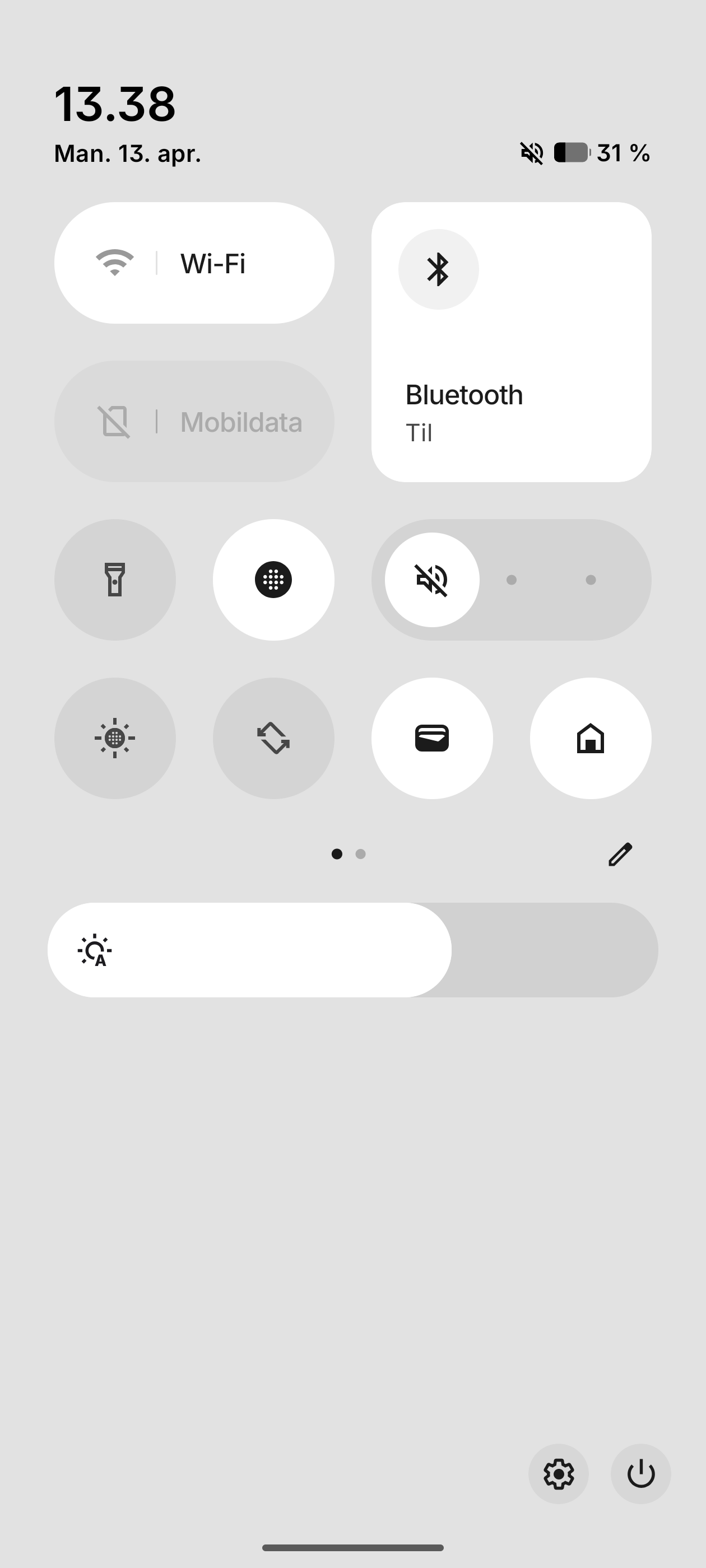Viewport: 706px width, 1568px height.
Task: Toggle the Wi-Fi tile
Action: point(194,263)
